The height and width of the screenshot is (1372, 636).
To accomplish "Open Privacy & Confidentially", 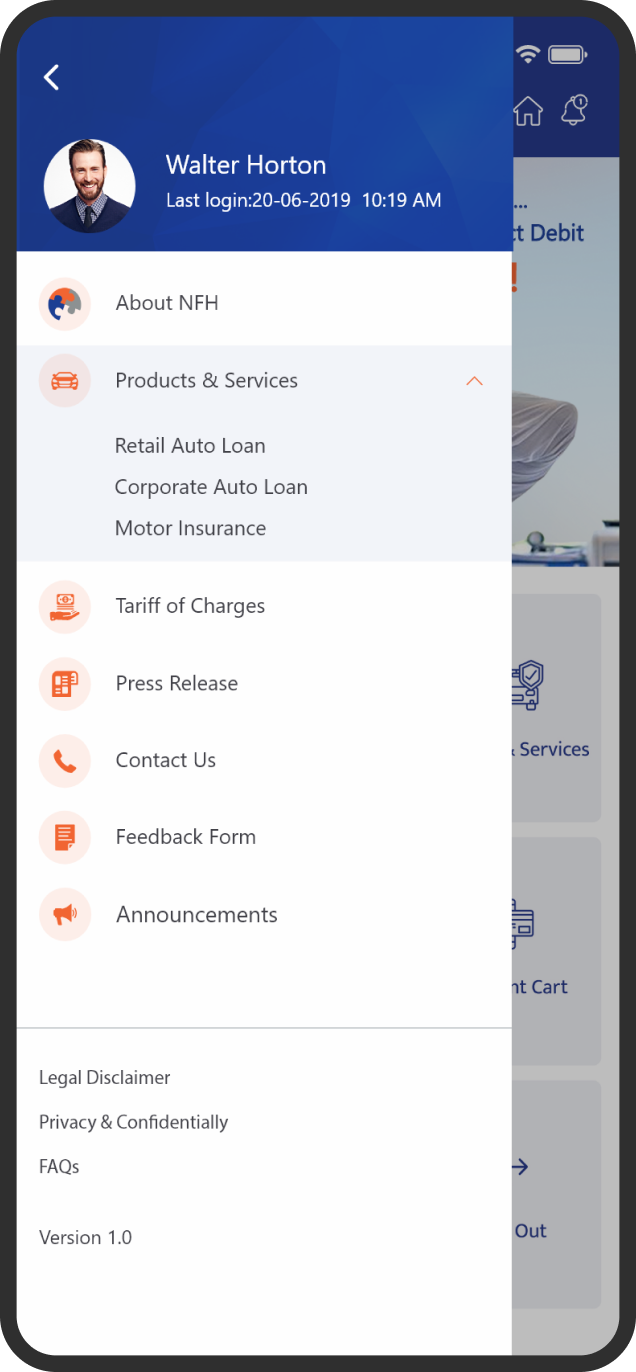I will point(133,1122).
